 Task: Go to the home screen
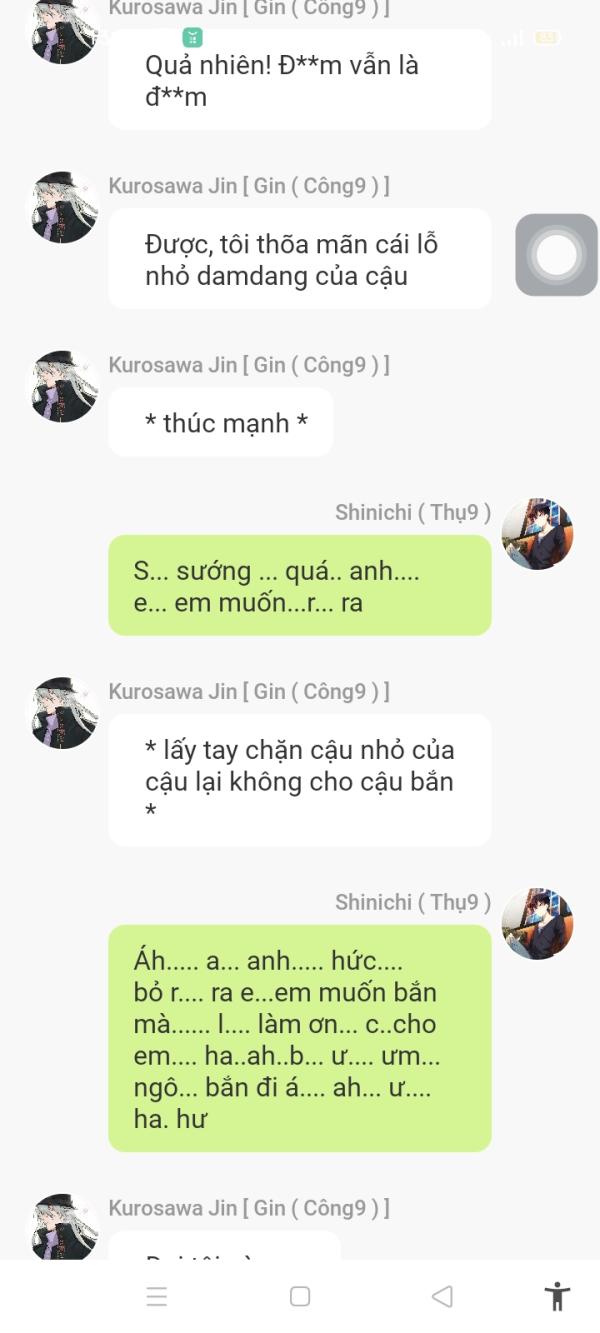[x=300, y=1297]
